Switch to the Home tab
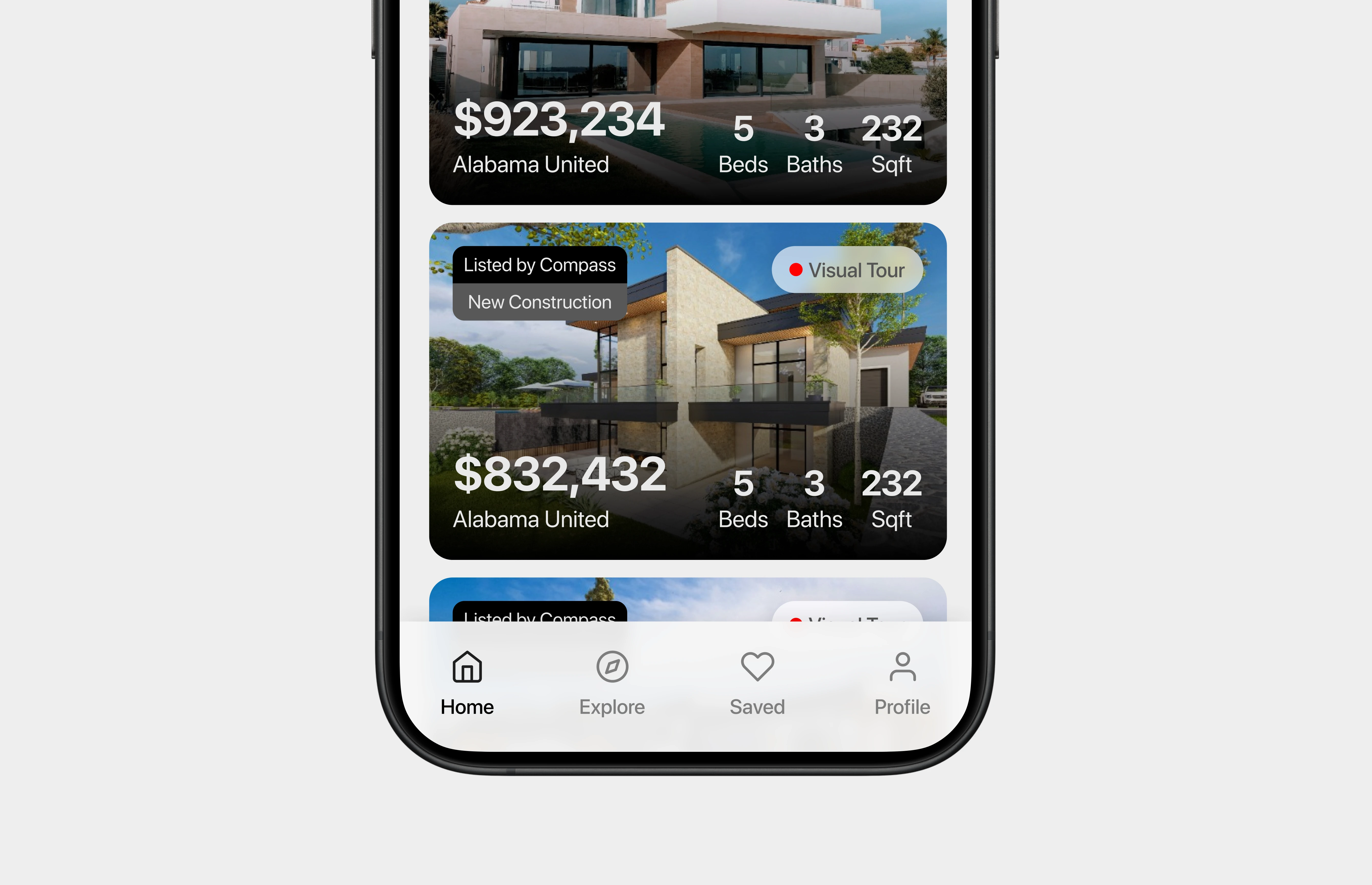This screenshot has height=885, width=1372. [467, 683]
